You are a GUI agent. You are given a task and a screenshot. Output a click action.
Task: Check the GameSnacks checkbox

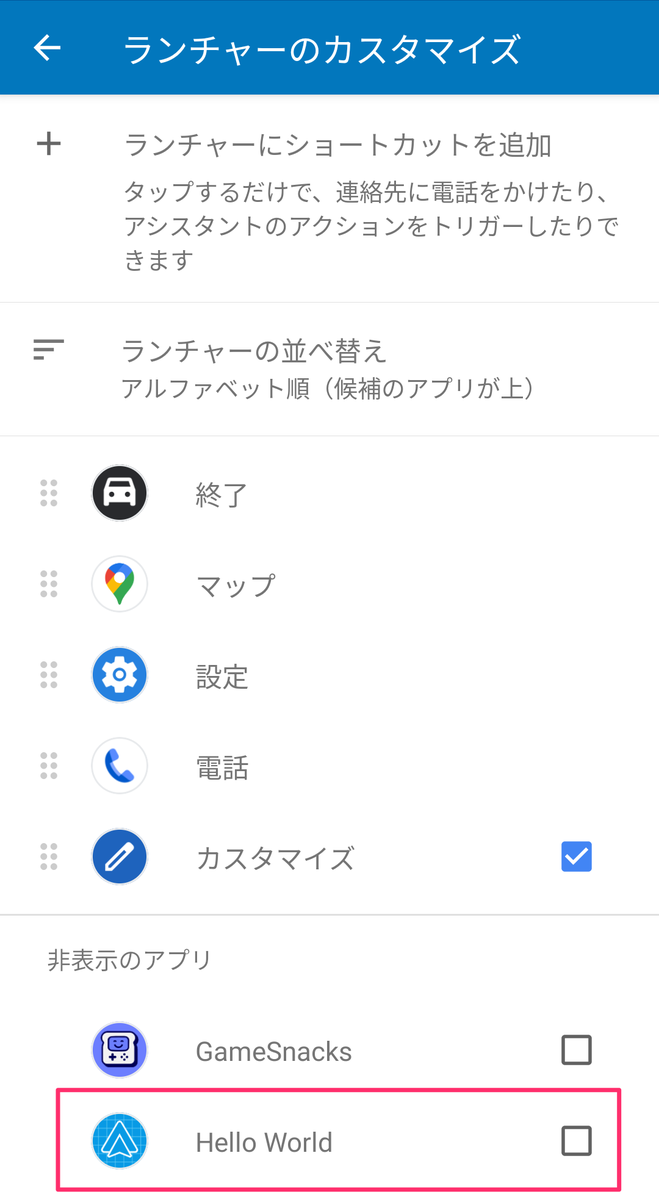coord(576,1050)
